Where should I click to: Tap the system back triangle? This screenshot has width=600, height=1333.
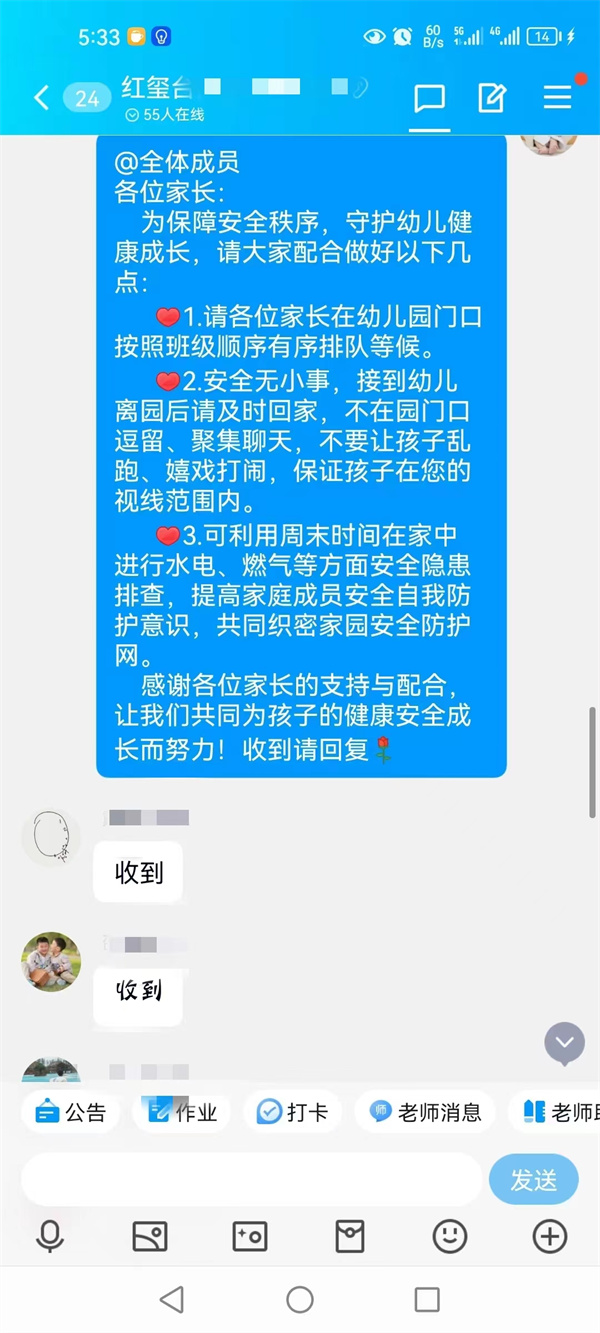pos(172,1299)
